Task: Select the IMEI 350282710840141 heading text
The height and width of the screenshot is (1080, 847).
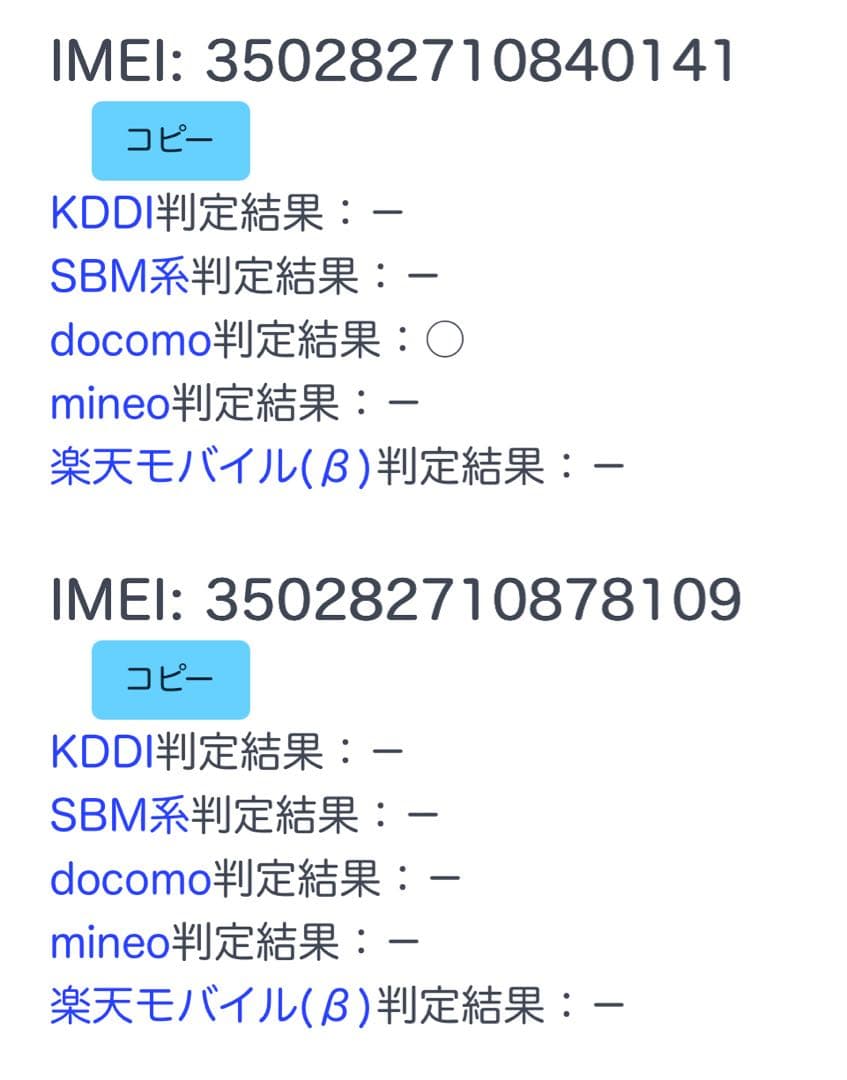Action: (393, 59)
